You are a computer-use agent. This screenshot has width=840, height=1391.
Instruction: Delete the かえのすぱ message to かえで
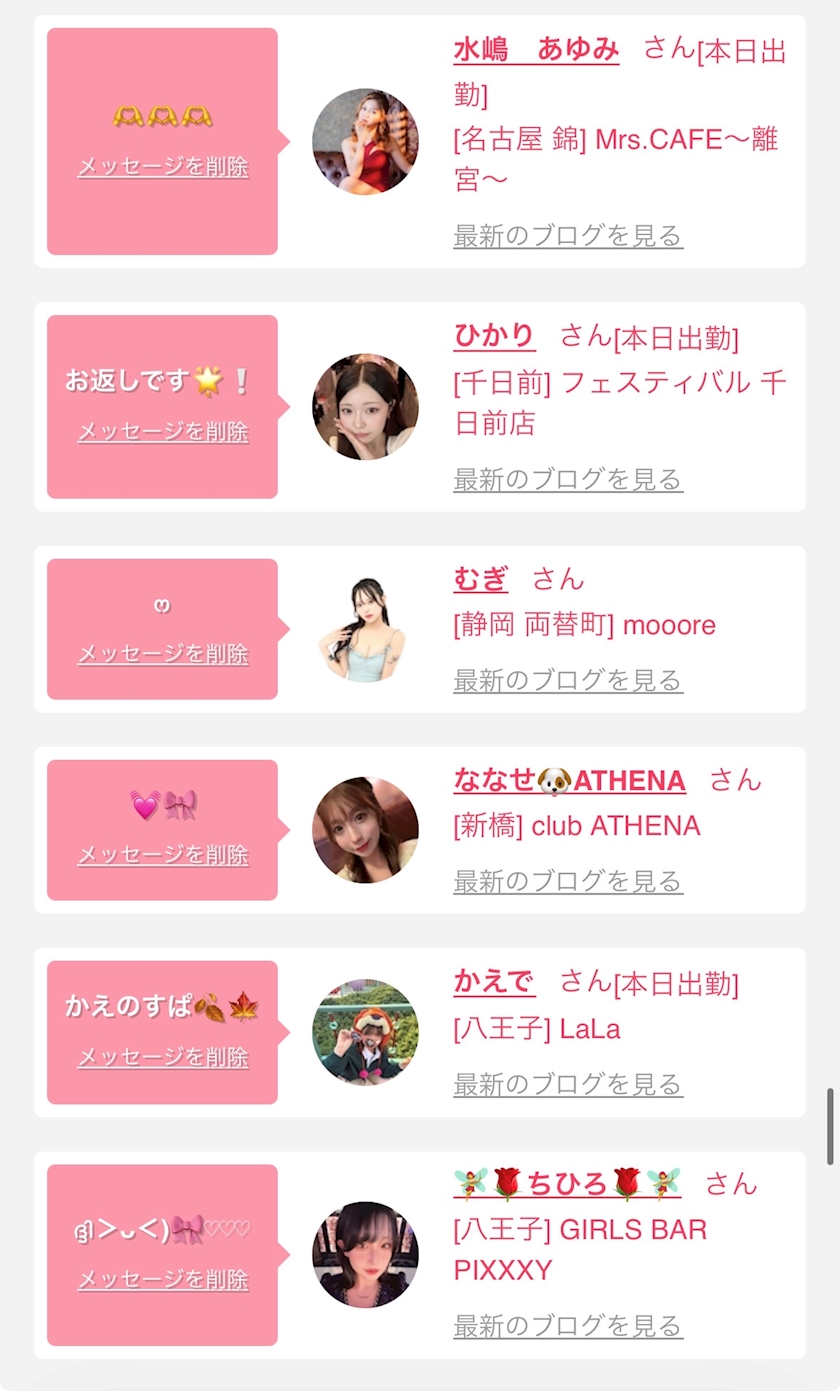tap(163, 1057)
